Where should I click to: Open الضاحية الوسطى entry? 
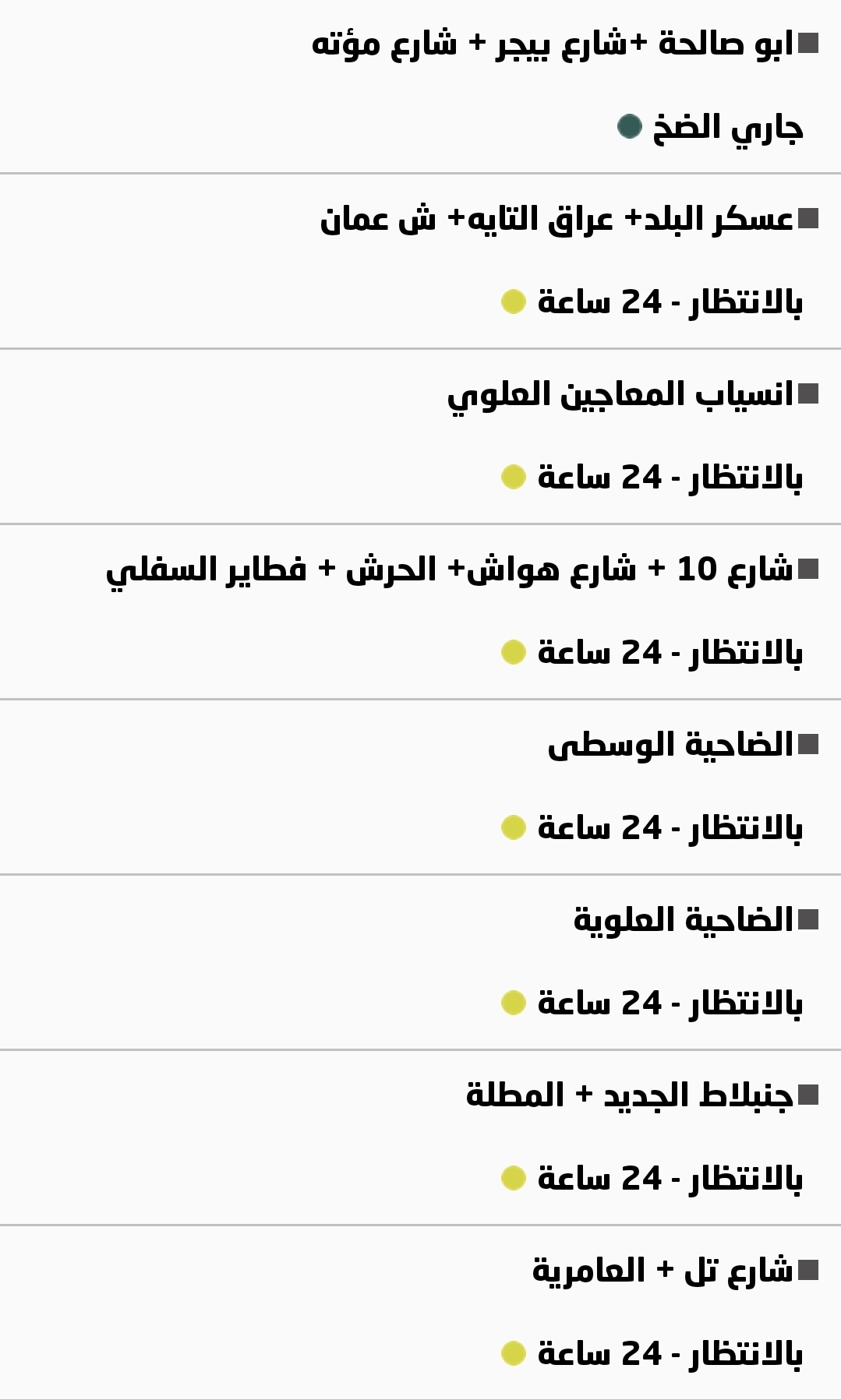[670, 746]
